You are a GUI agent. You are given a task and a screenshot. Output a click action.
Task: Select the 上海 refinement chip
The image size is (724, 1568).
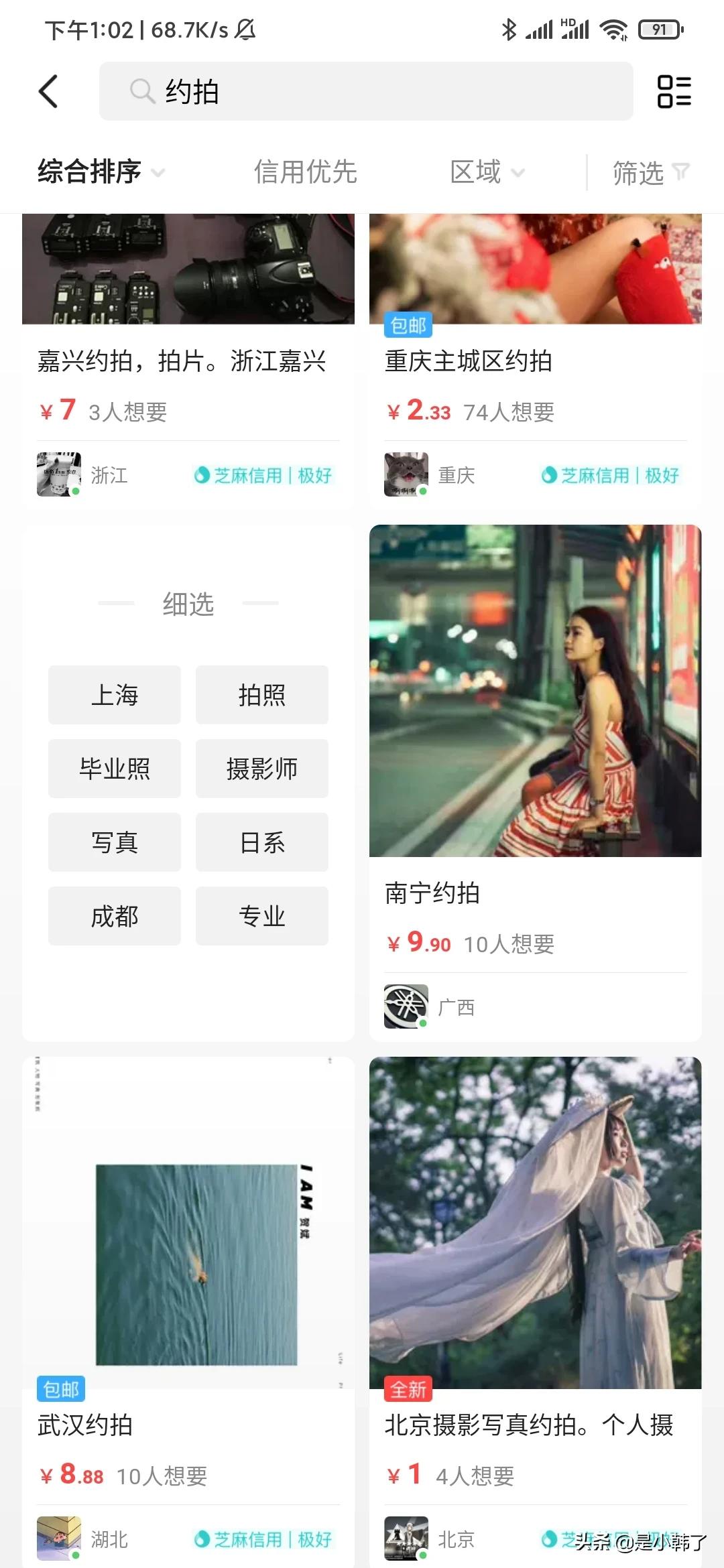[115, 695]
